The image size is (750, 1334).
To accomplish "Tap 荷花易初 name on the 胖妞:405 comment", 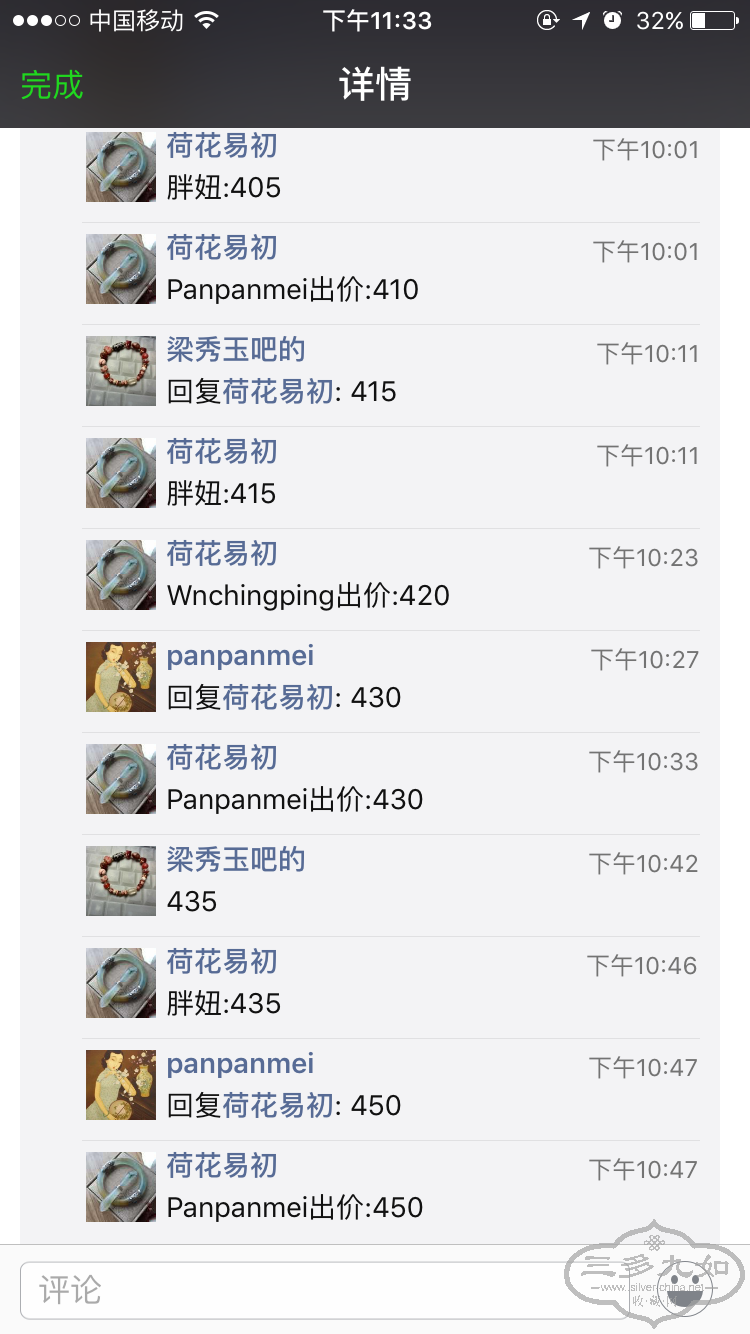I will pos(222,146).
